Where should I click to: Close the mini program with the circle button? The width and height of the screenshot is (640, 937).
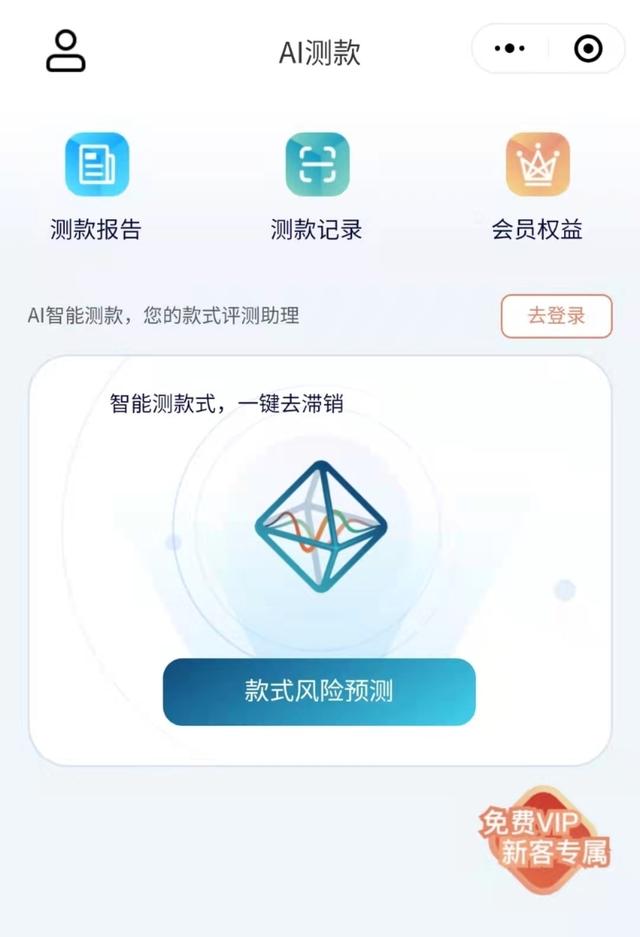(x=588, y=48)
